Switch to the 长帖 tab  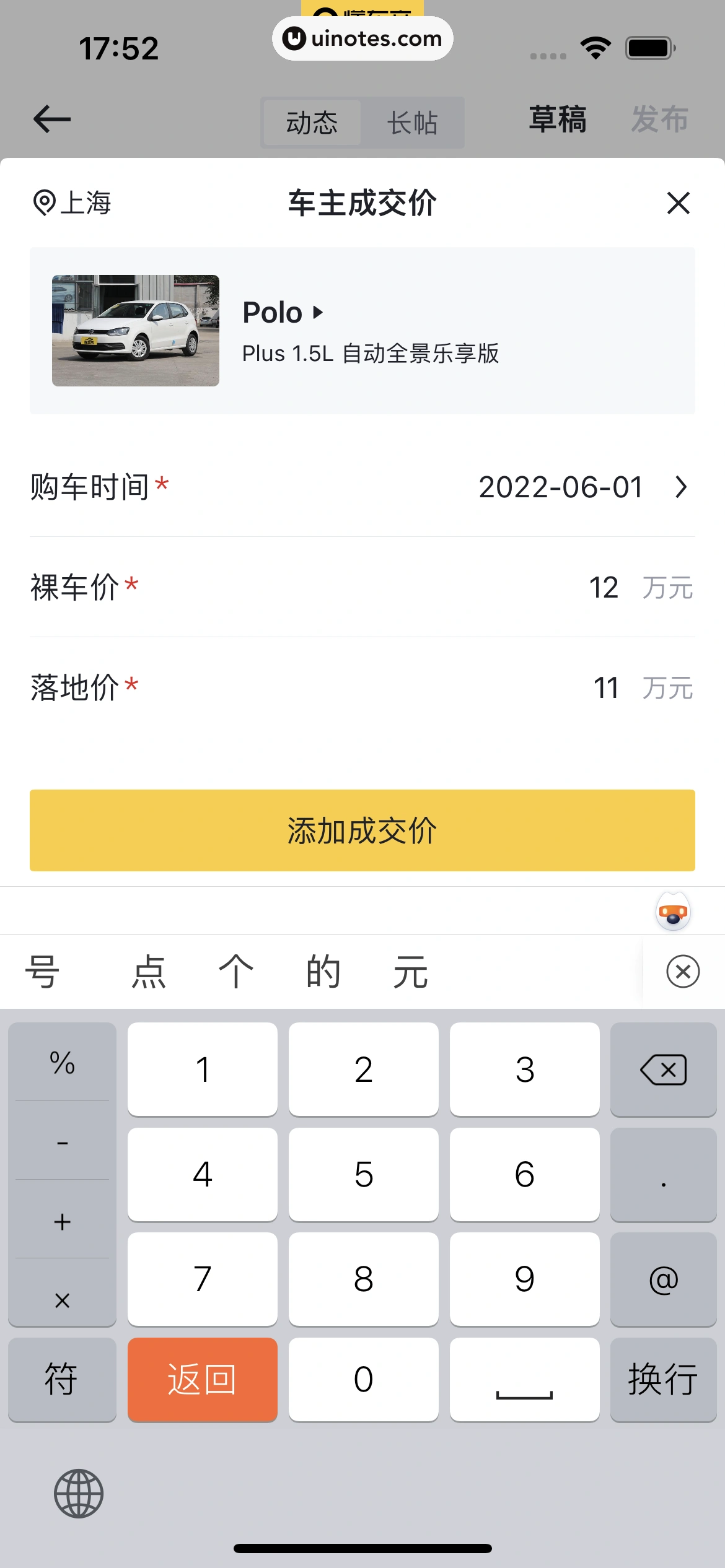[413, 123]
